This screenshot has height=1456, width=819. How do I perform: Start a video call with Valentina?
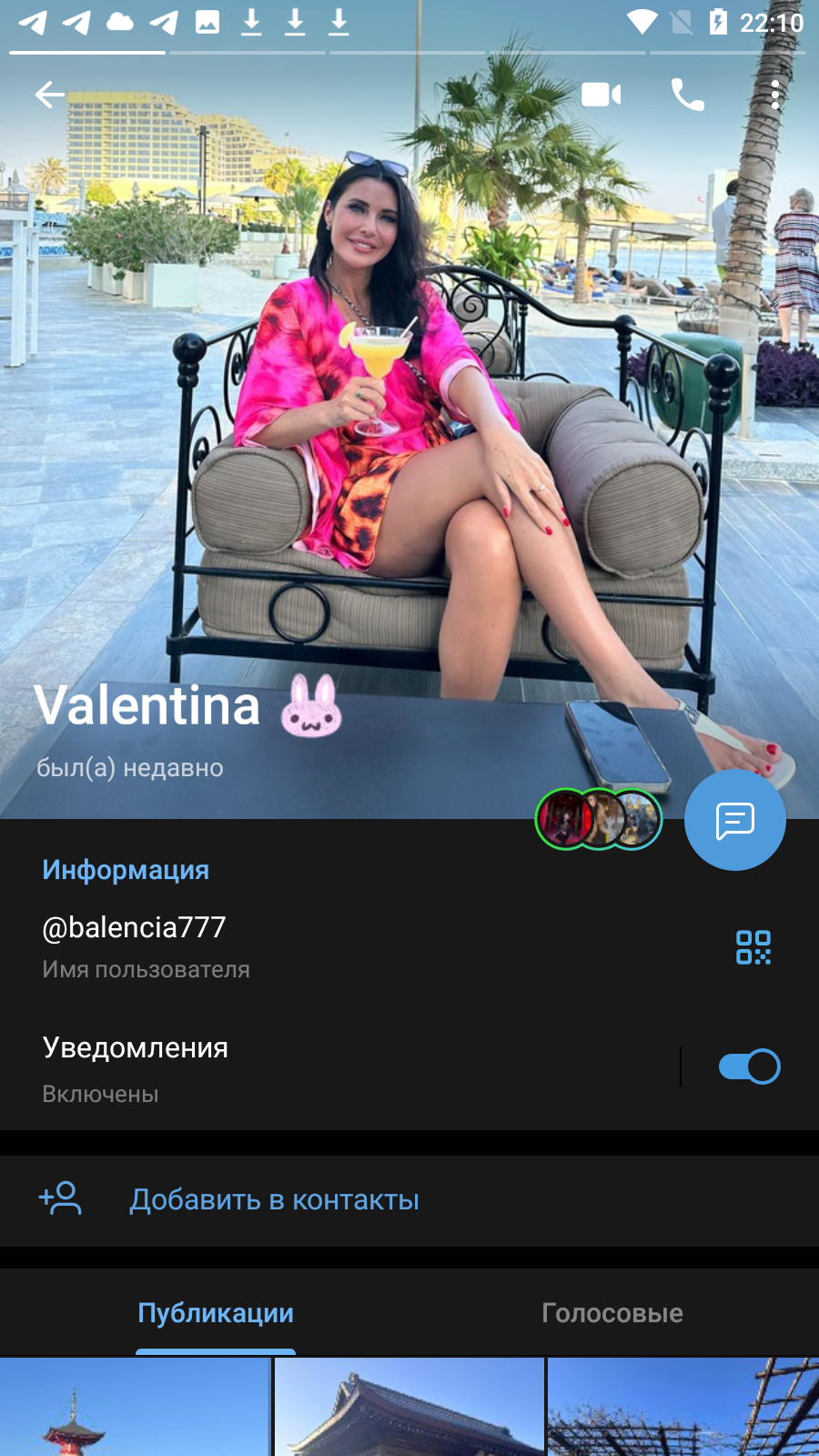tap(602, 95)
